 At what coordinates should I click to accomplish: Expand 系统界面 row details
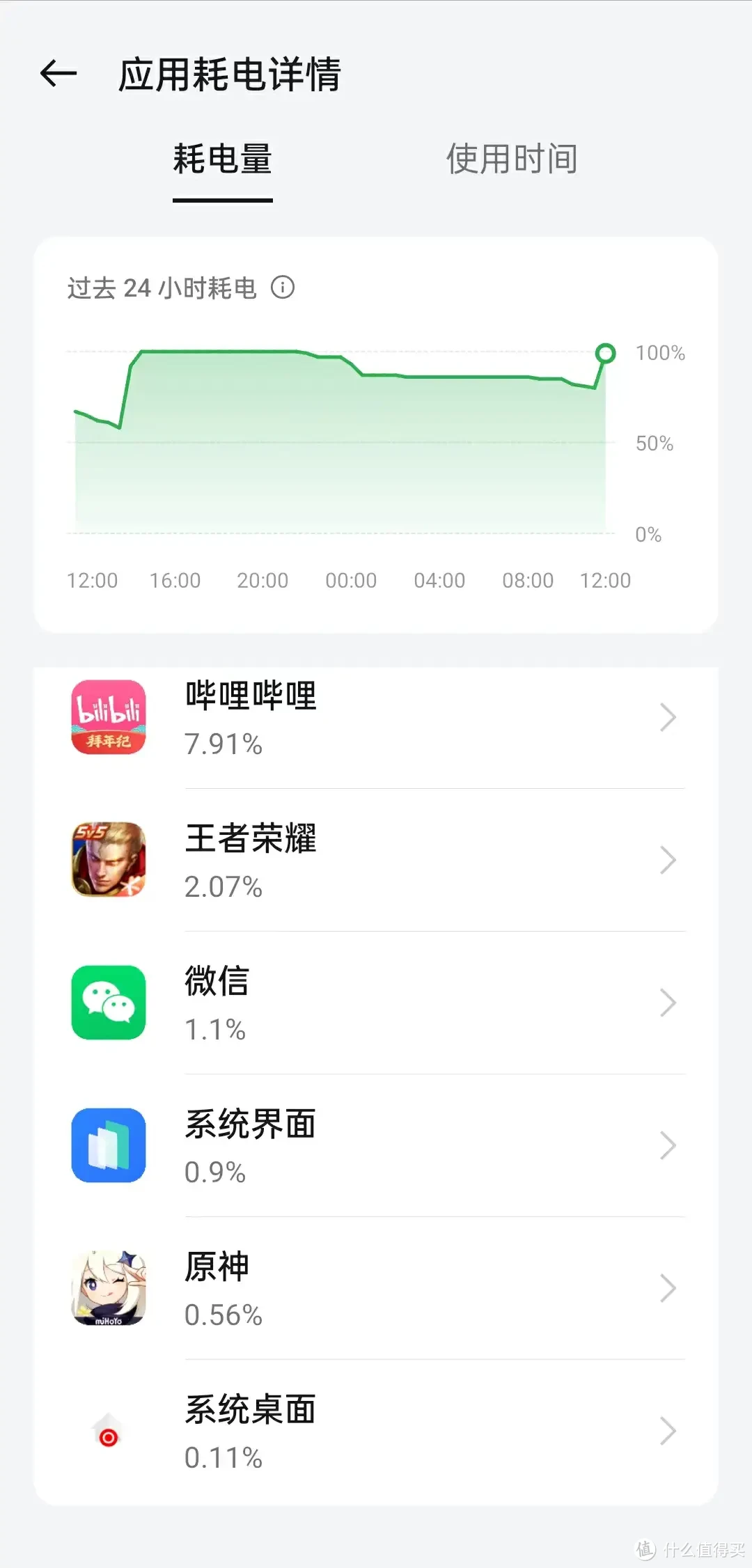(x=667, y=1145)
